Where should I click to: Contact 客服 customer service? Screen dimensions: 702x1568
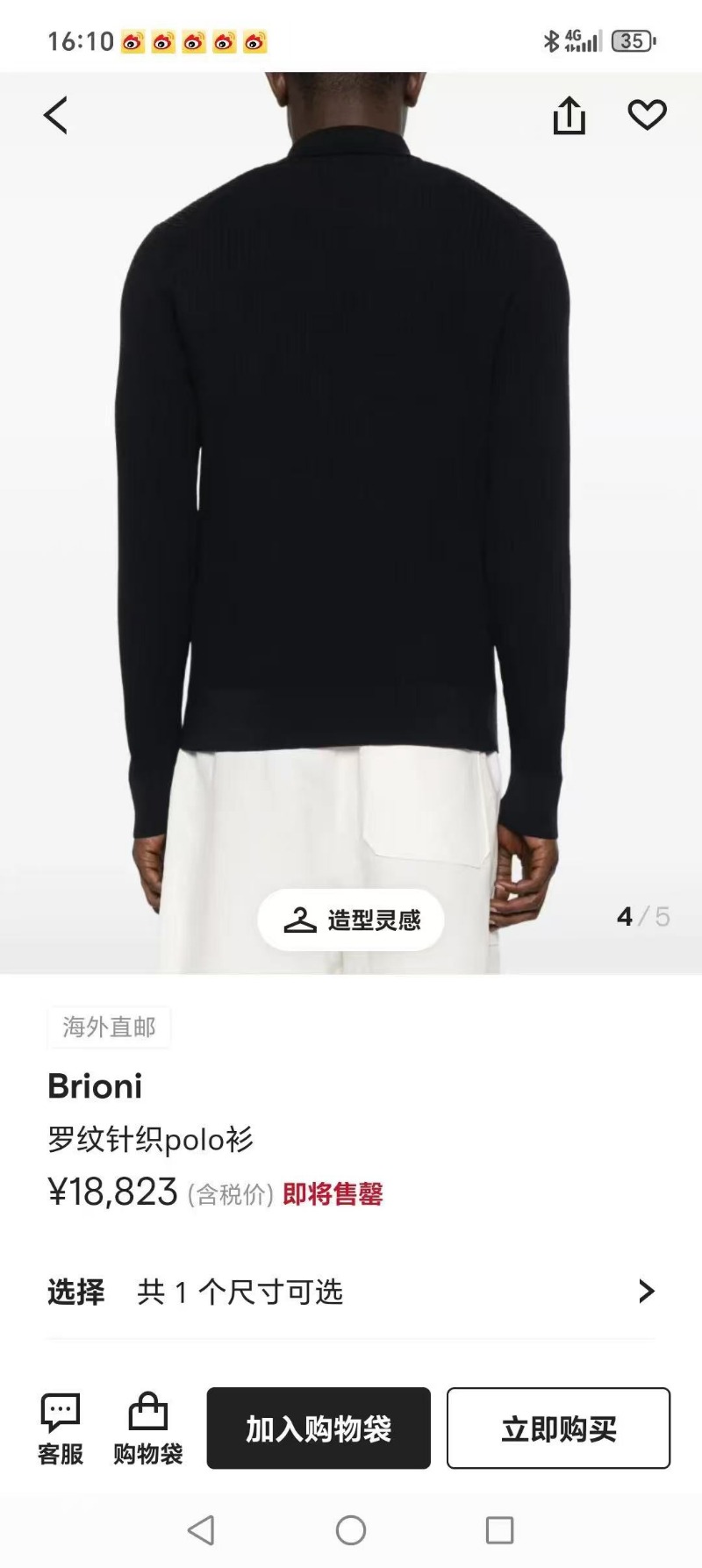(x=61, y=1428)
